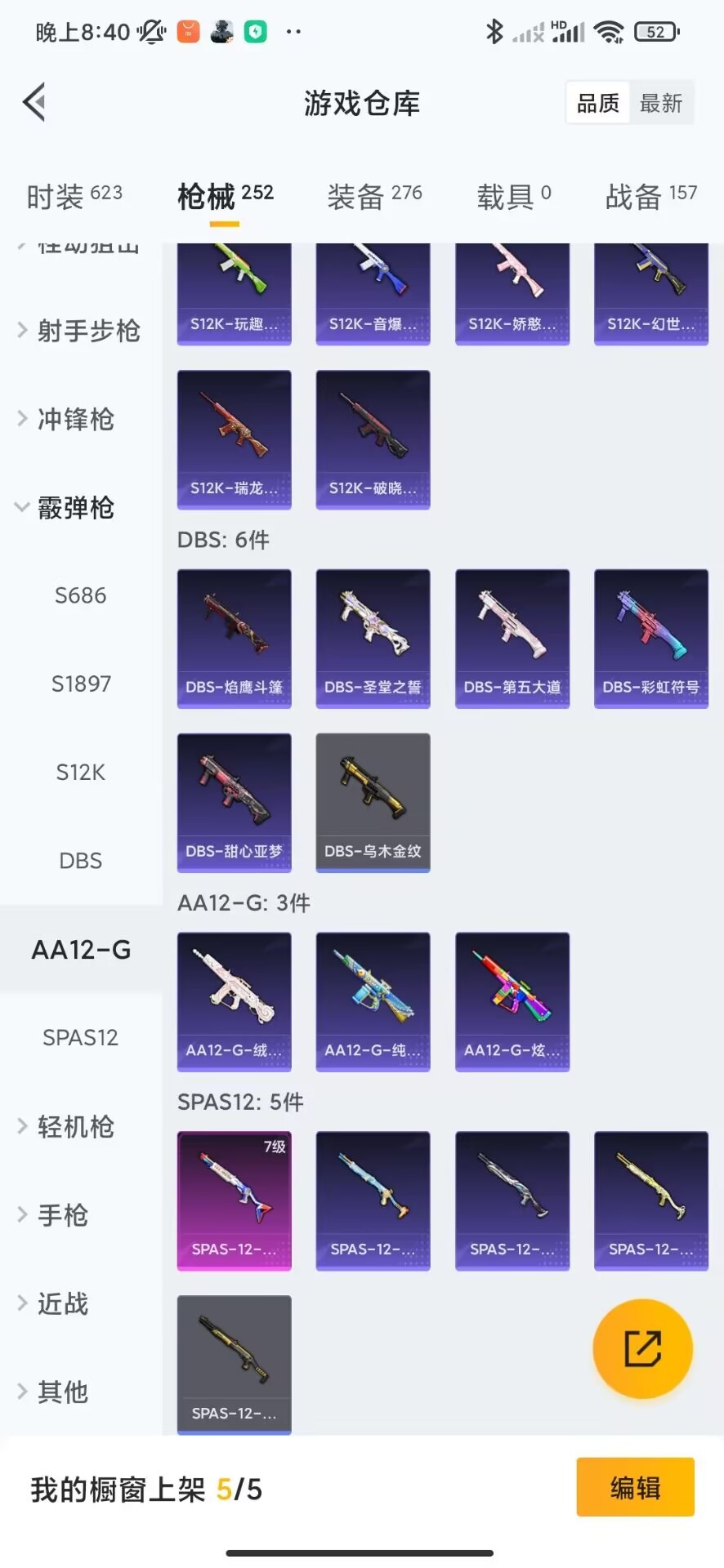Expand the 射手步枪 category
This screenshot has height=1568, width=724.
tap(80, 331)
